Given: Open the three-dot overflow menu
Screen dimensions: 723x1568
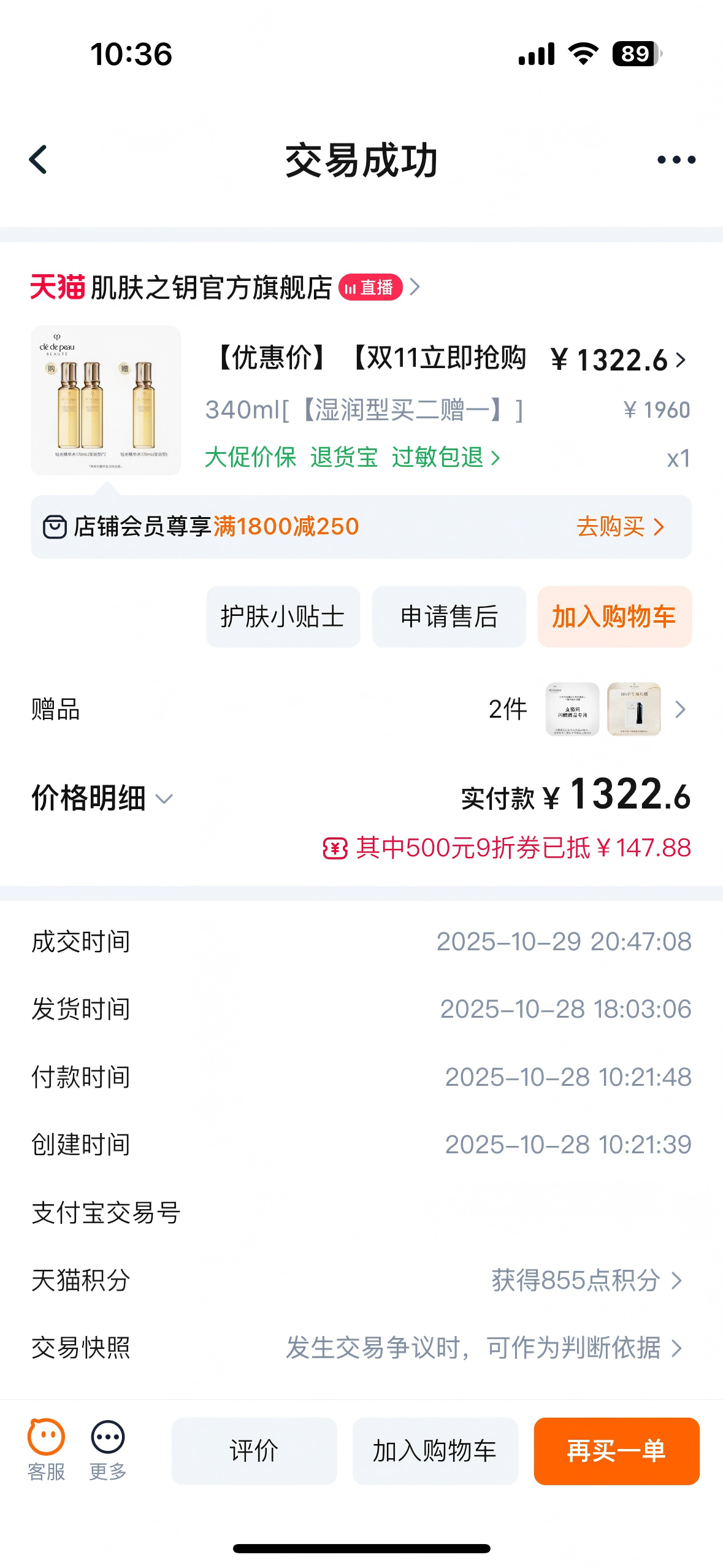Looking at the screenshot, I should 676,160.
